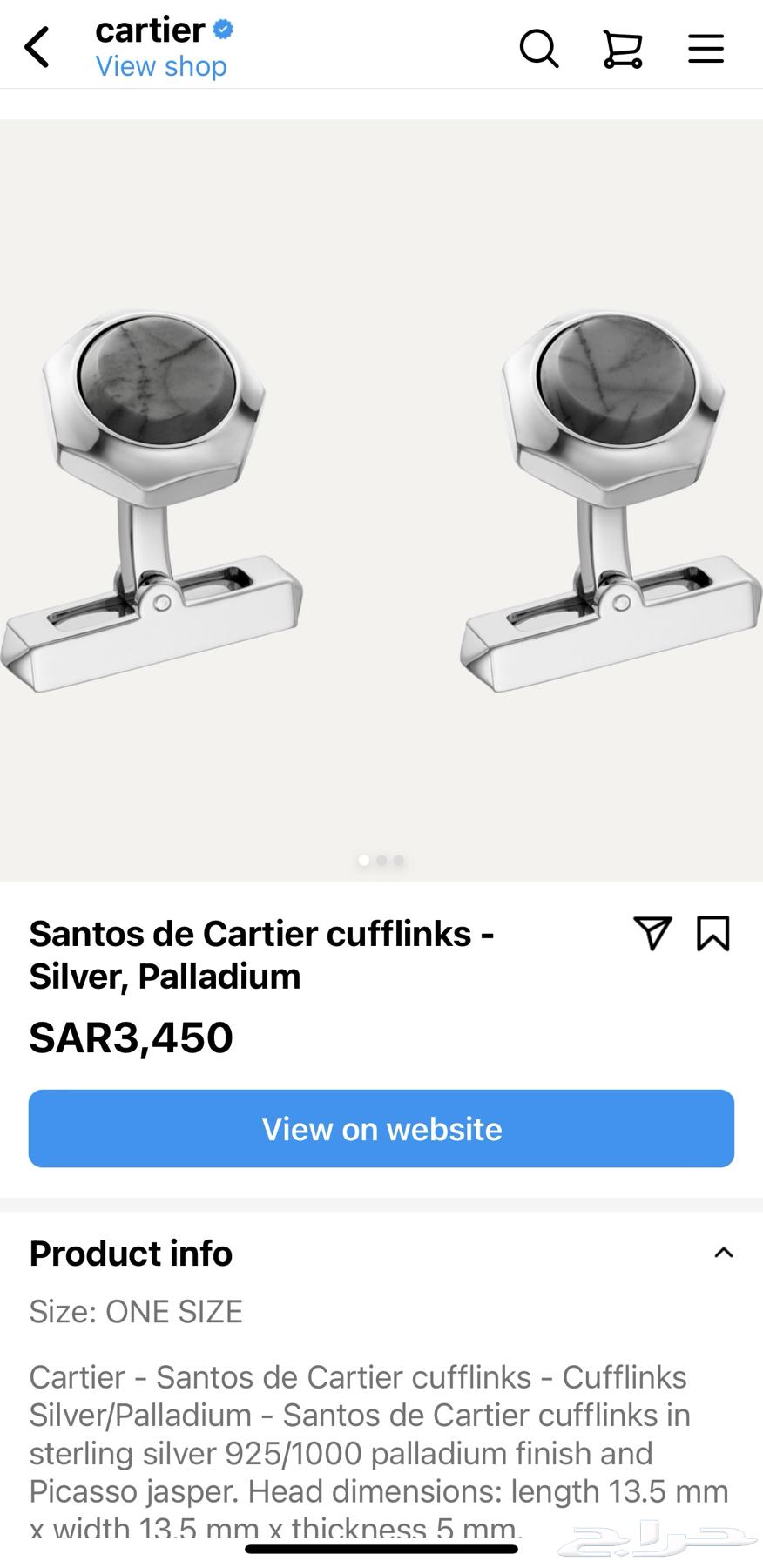Collapse the Product info section
Viewport: 763px width, 1568px height.
(x=723, y=1253)
